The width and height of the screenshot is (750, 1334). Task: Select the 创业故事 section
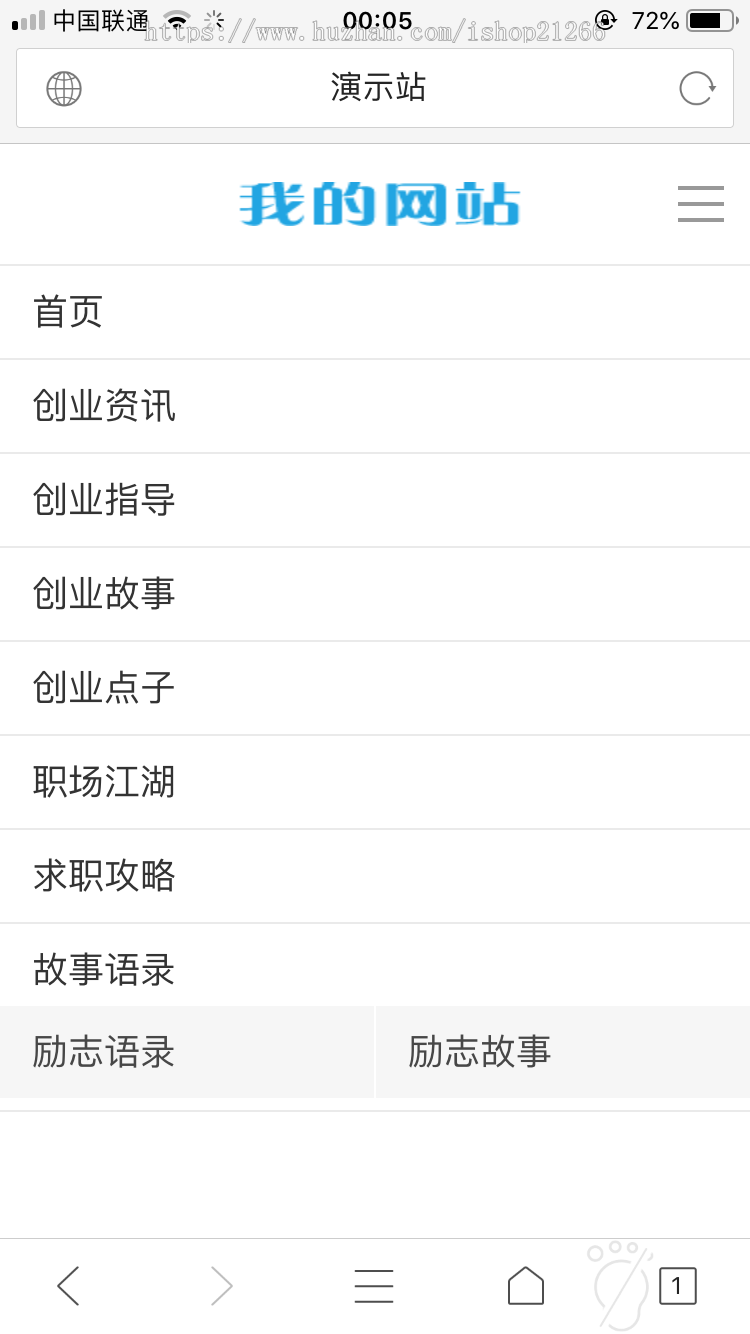[102, 593]
